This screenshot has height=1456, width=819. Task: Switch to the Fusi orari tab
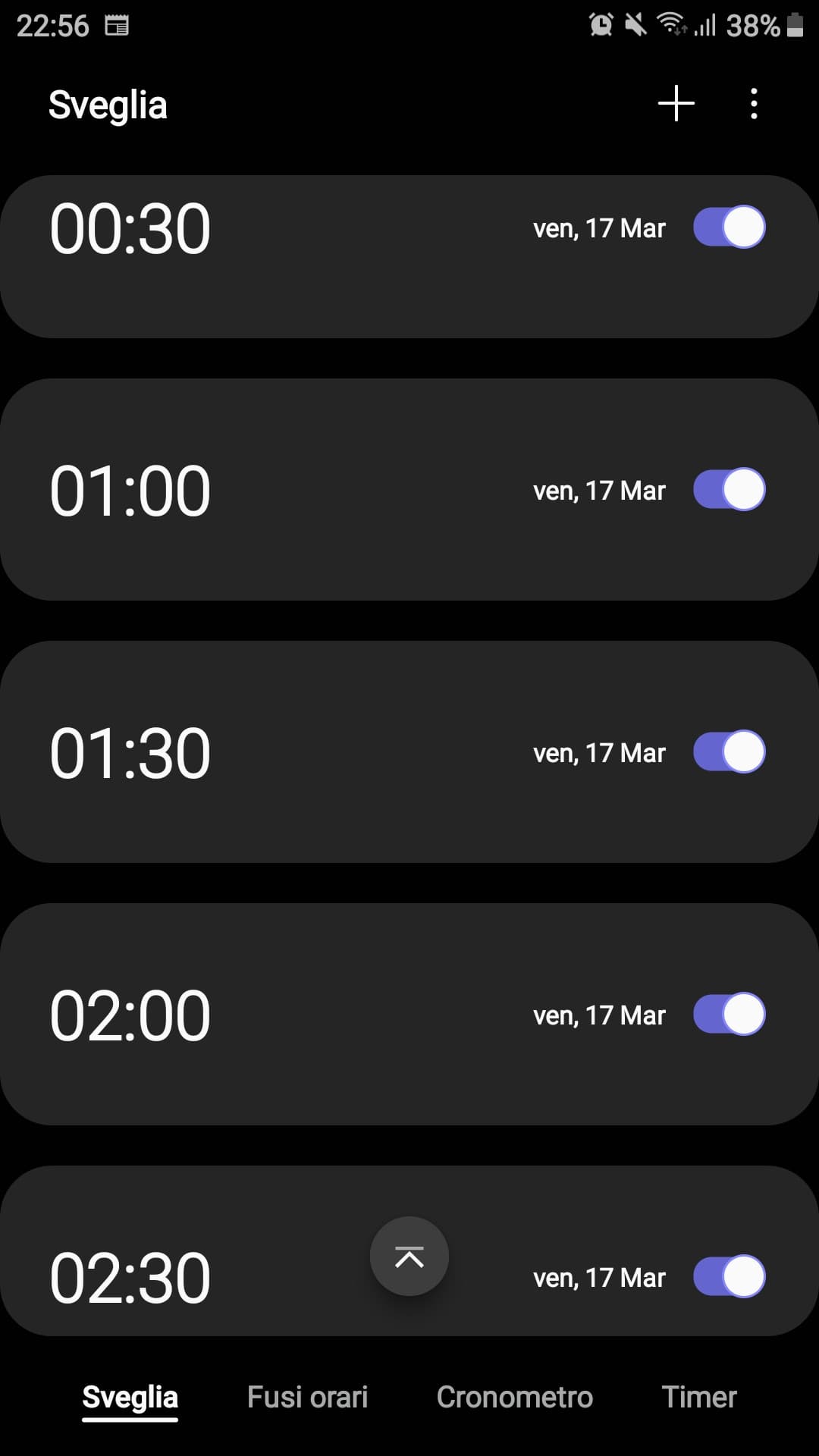(307, 1397)
